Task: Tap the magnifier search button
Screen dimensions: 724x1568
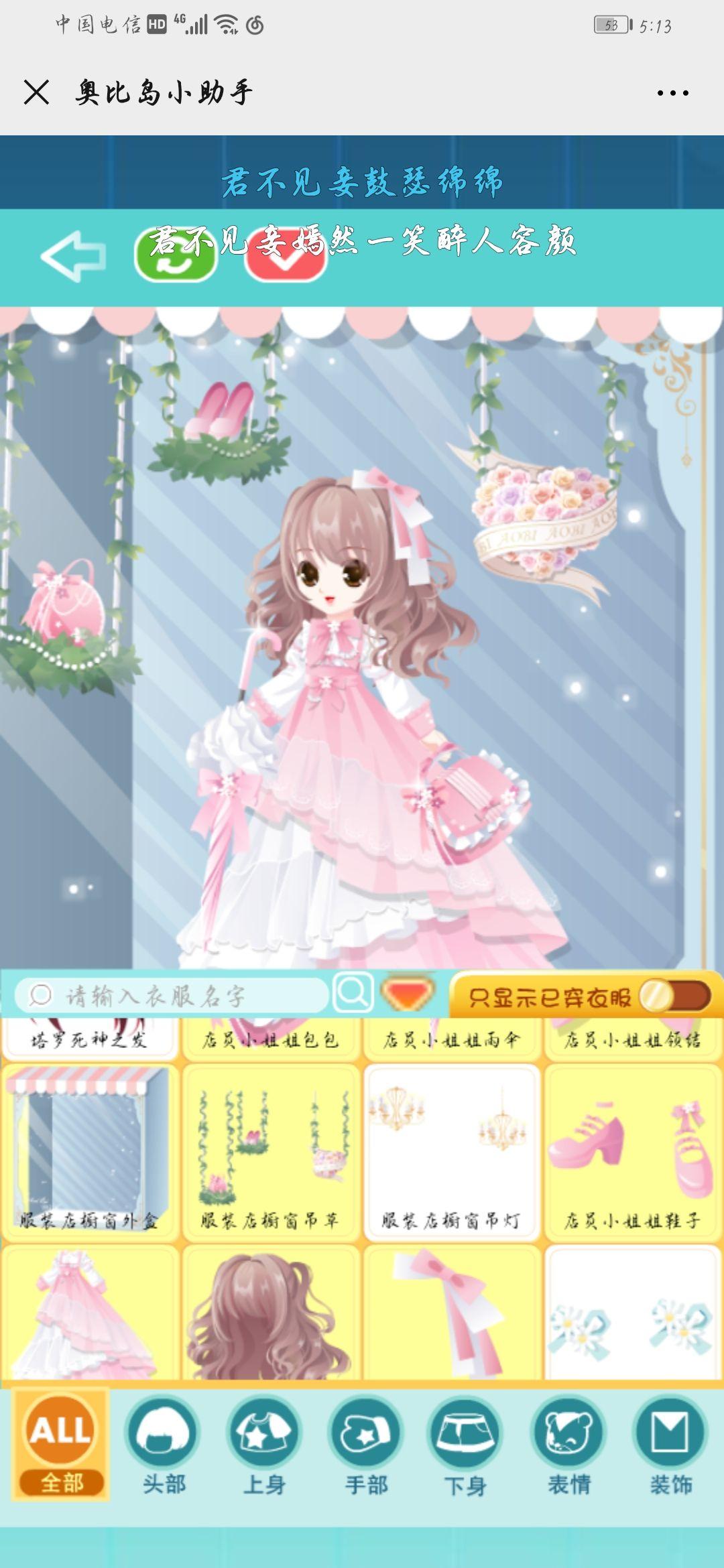Action: pos(353,993)
